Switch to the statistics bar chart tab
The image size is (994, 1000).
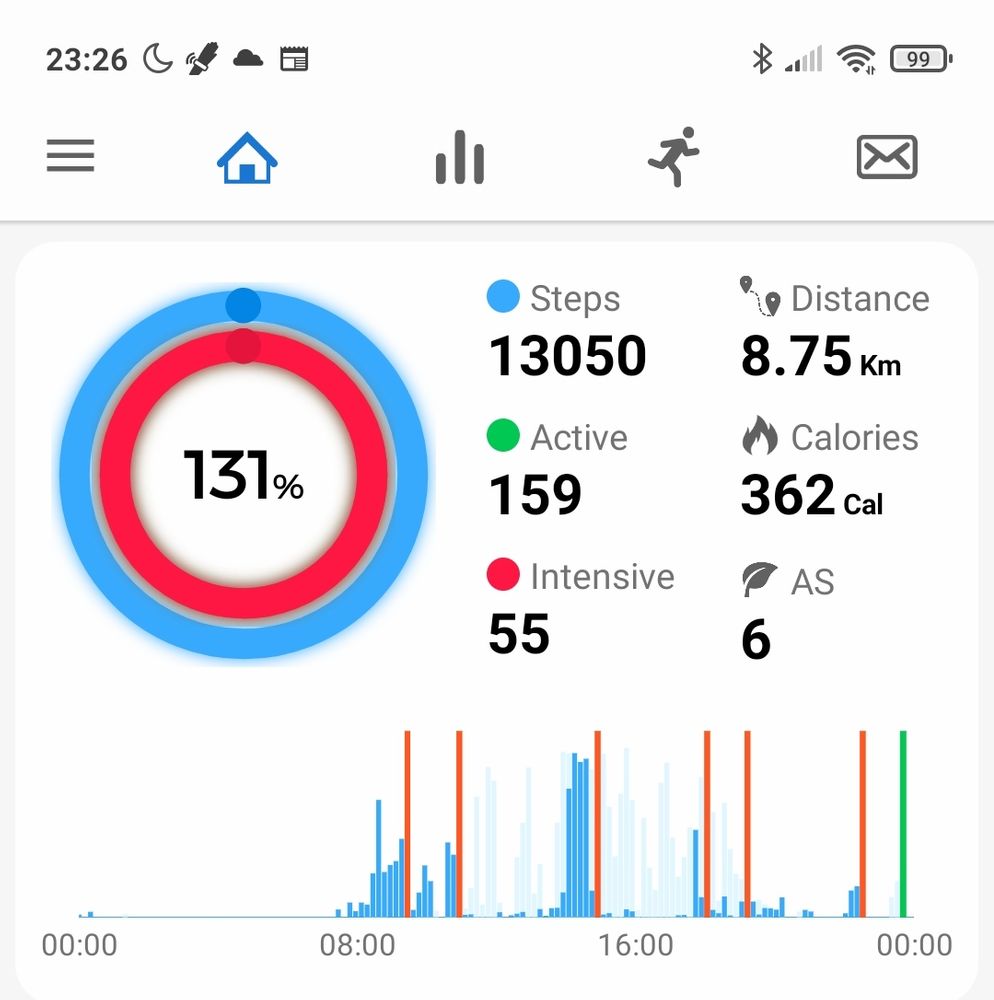point(460,158)
